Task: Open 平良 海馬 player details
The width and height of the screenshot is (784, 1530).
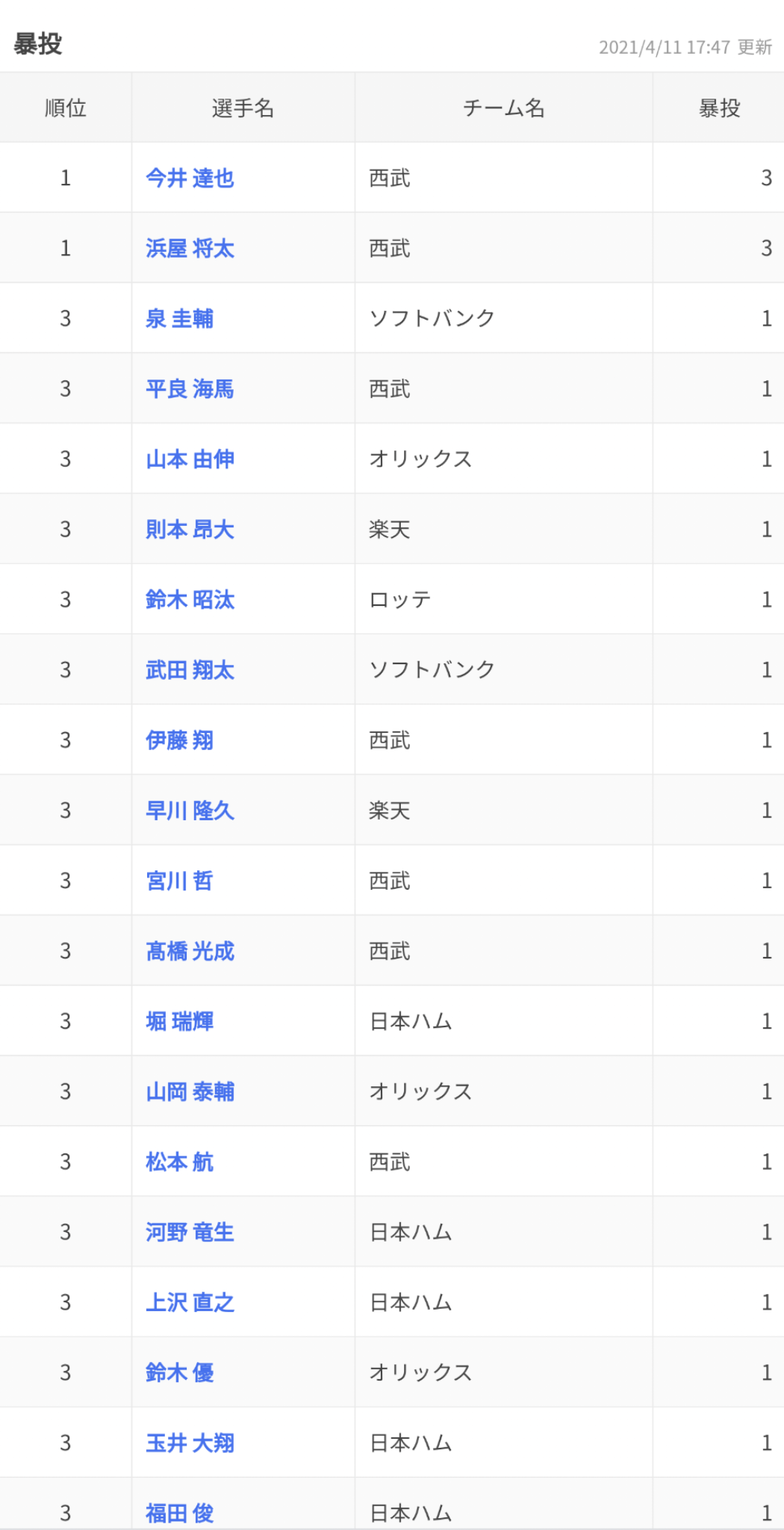Action: (190, 388)
